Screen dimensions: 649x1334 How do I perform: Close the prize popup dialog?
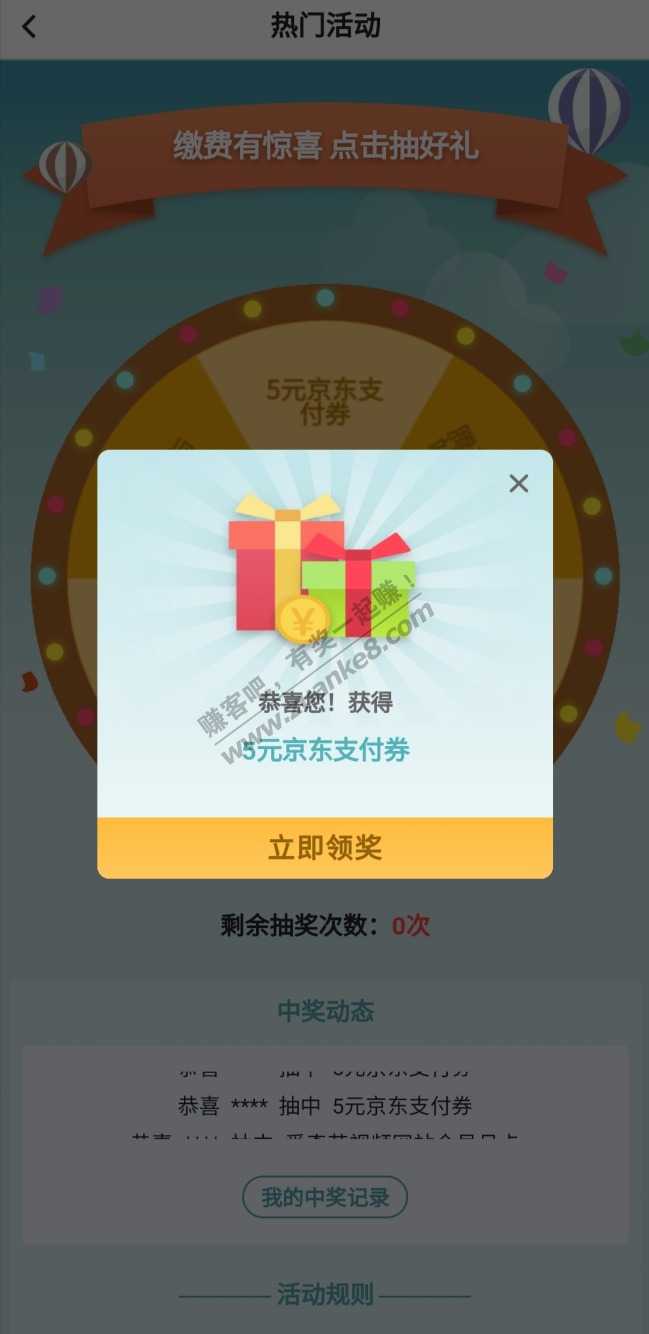coord(518,484)
